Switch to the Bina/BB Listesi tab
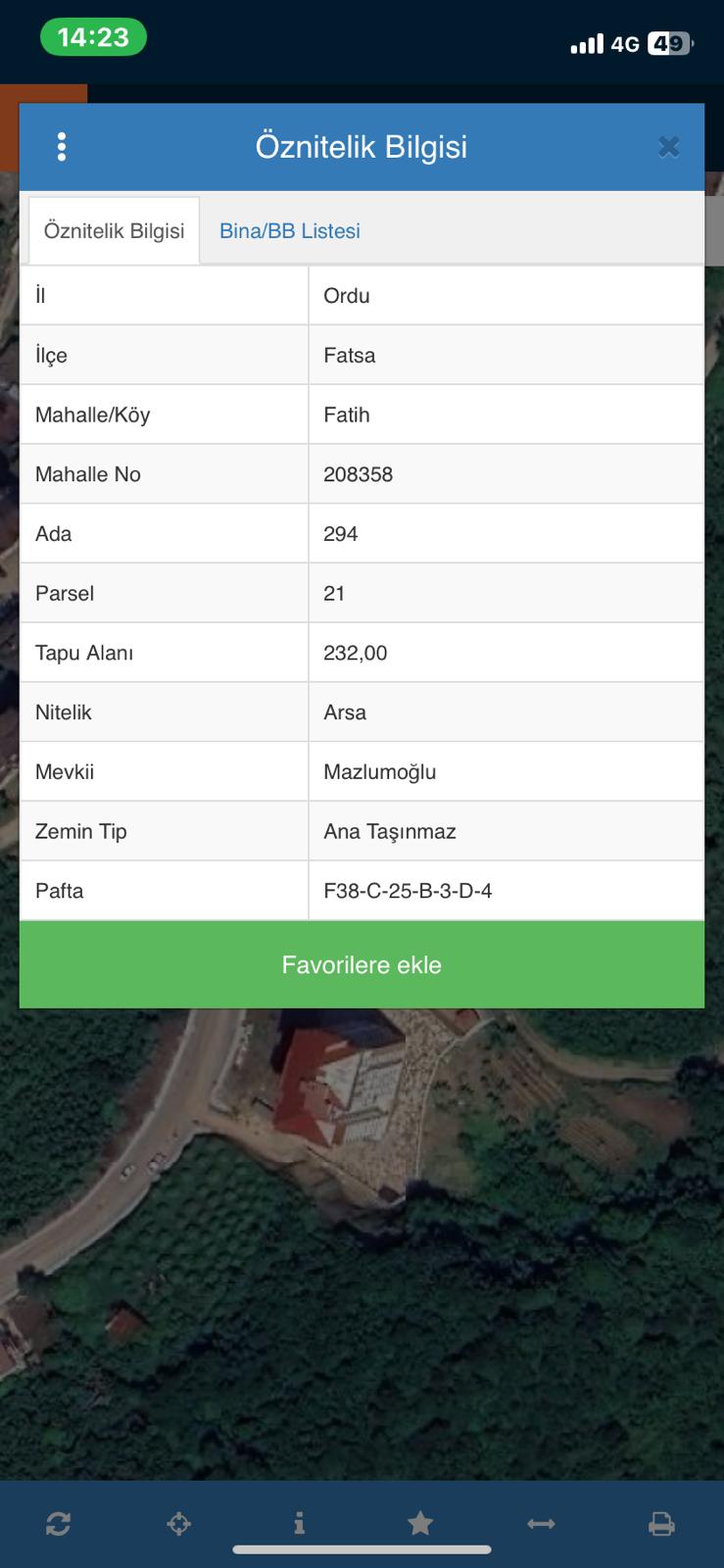This screenshot has width=724, height=1568. coord(290,231)
